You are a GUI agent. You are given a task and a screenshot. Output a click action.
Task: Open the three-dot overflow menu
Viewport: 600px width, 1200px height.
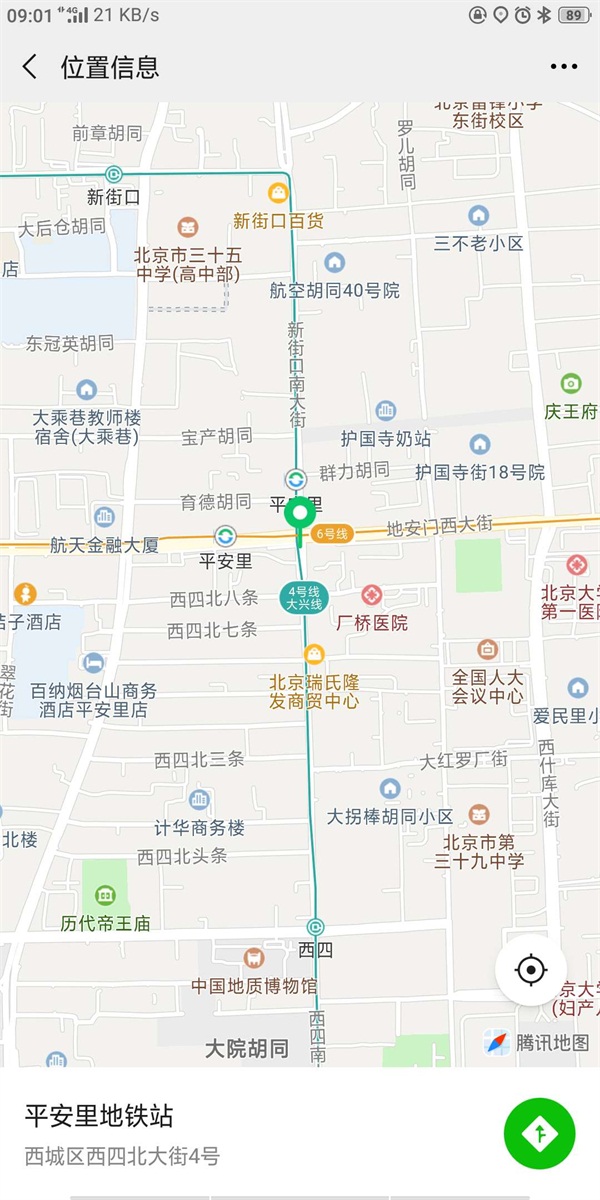[x=564, y=67]
